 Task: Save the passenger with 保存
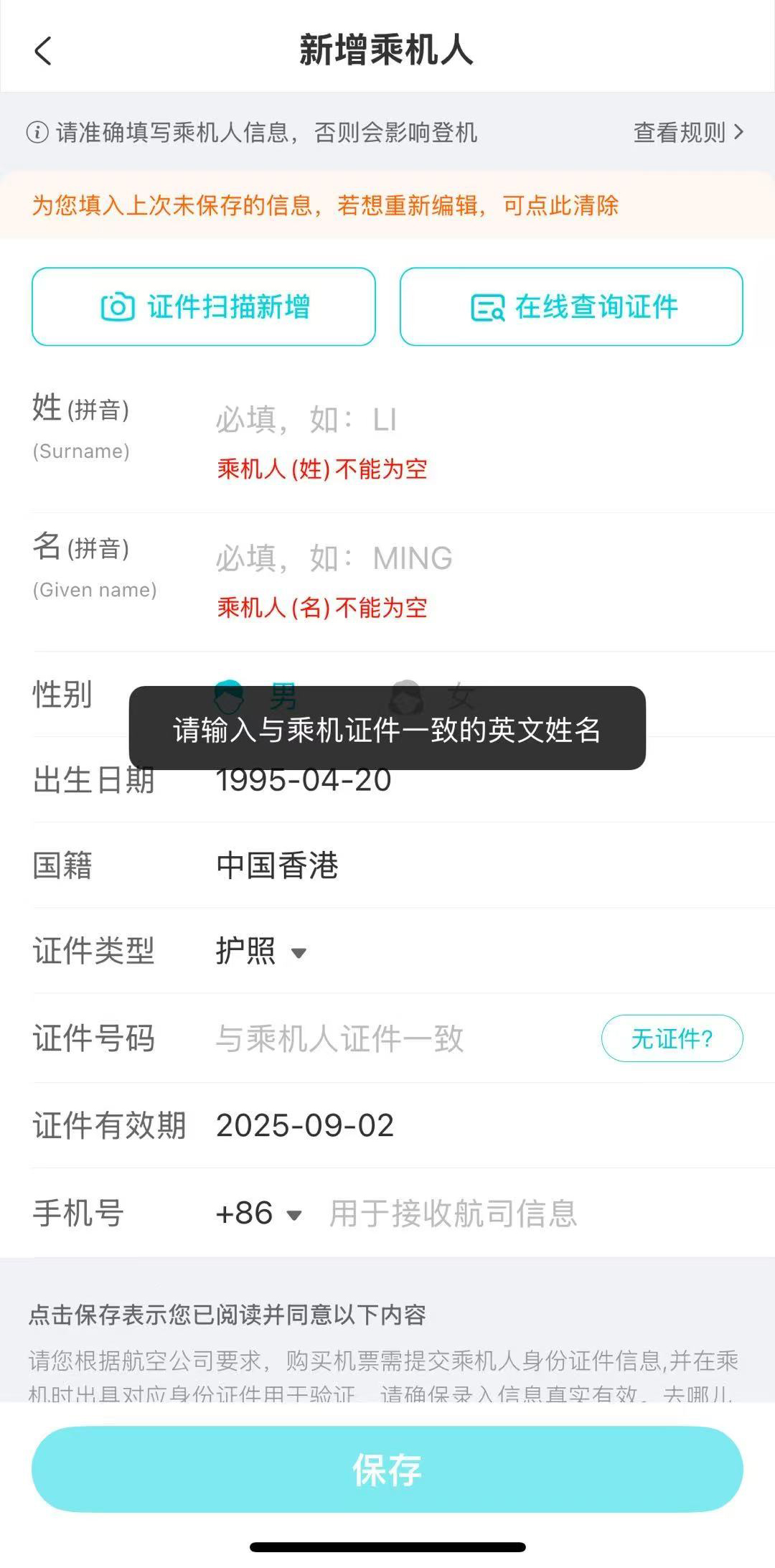pyautogui.click(x=387, y=1469)
